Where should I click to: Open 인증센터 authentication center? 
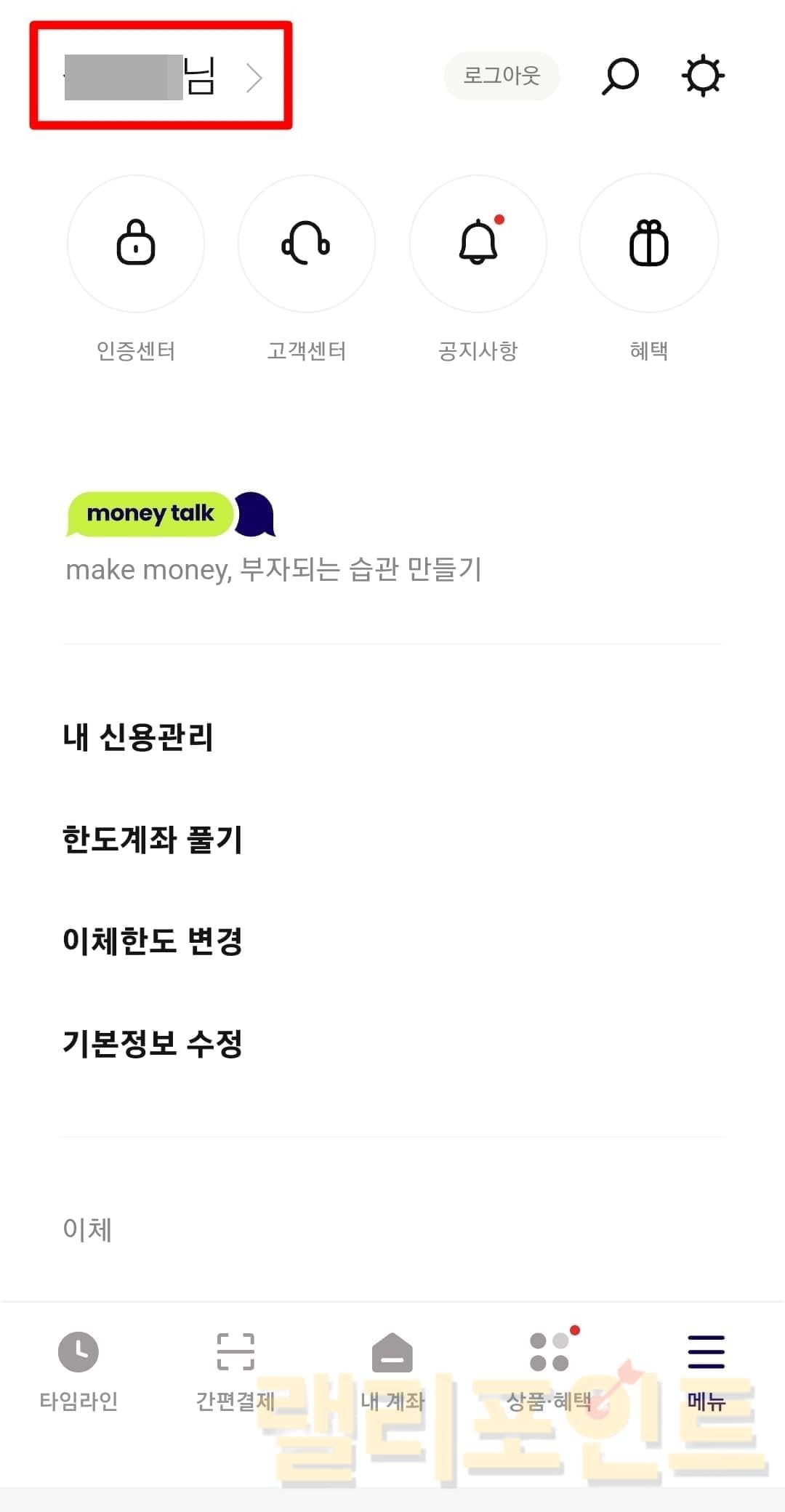(x=136, y=244)
